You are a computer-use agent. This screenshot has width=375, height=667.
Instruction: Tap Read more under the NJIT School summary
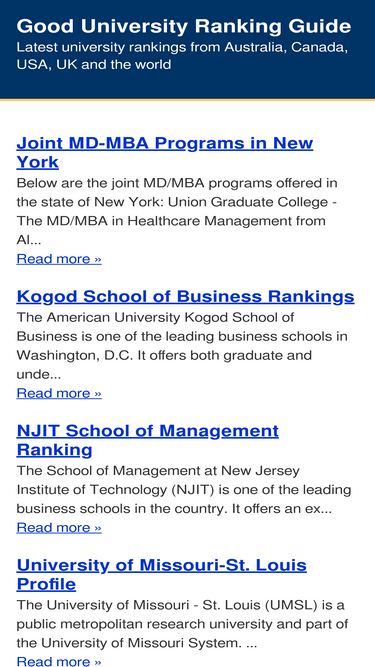(x=59, y=527)
